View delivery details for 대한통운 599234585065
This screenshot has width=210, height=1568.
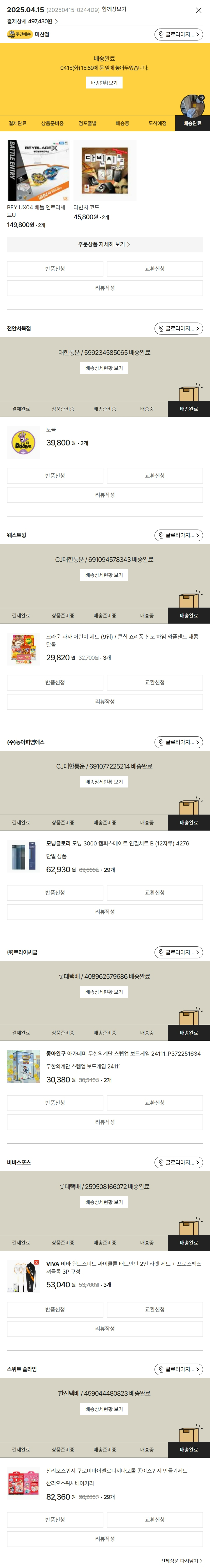click(x=104, y=368)
